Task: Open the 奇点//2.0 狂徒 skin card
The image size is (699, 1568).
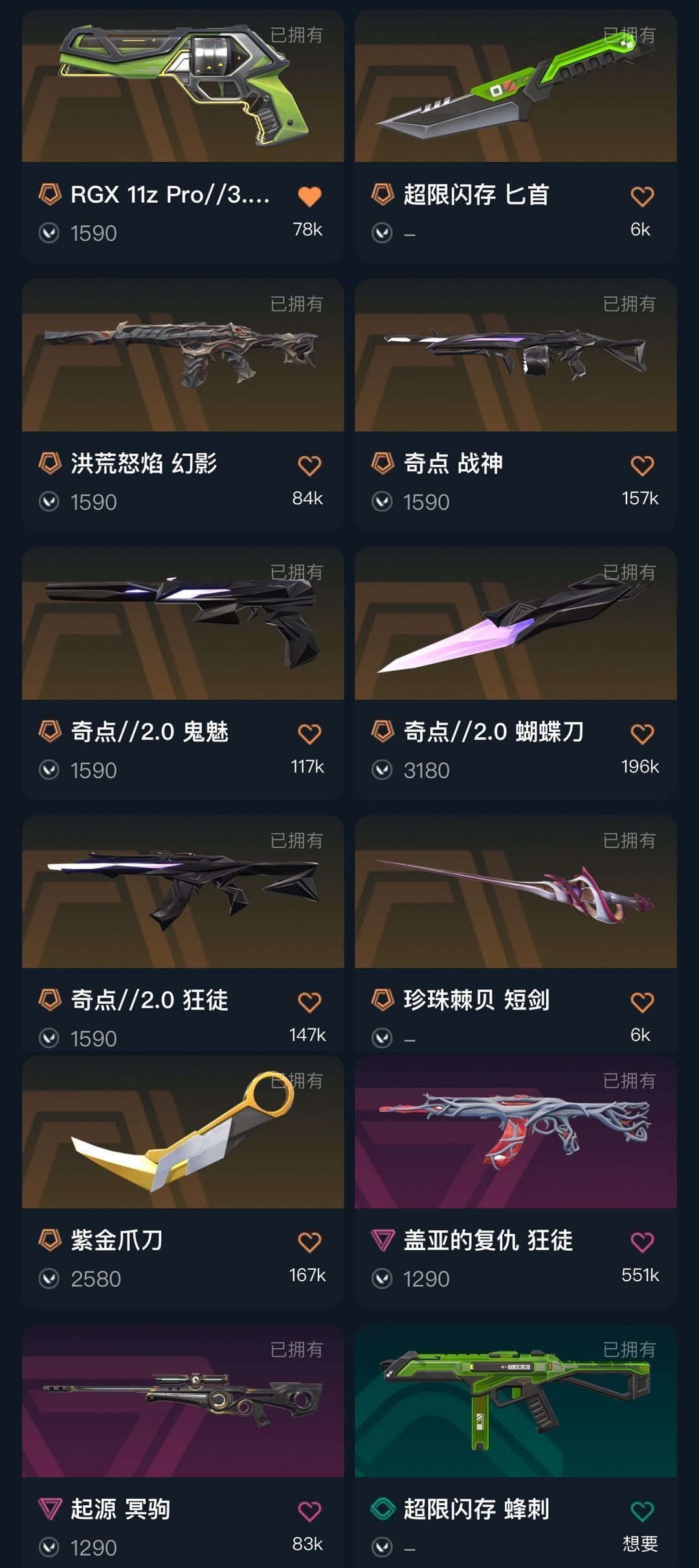Action: point(183,893)
